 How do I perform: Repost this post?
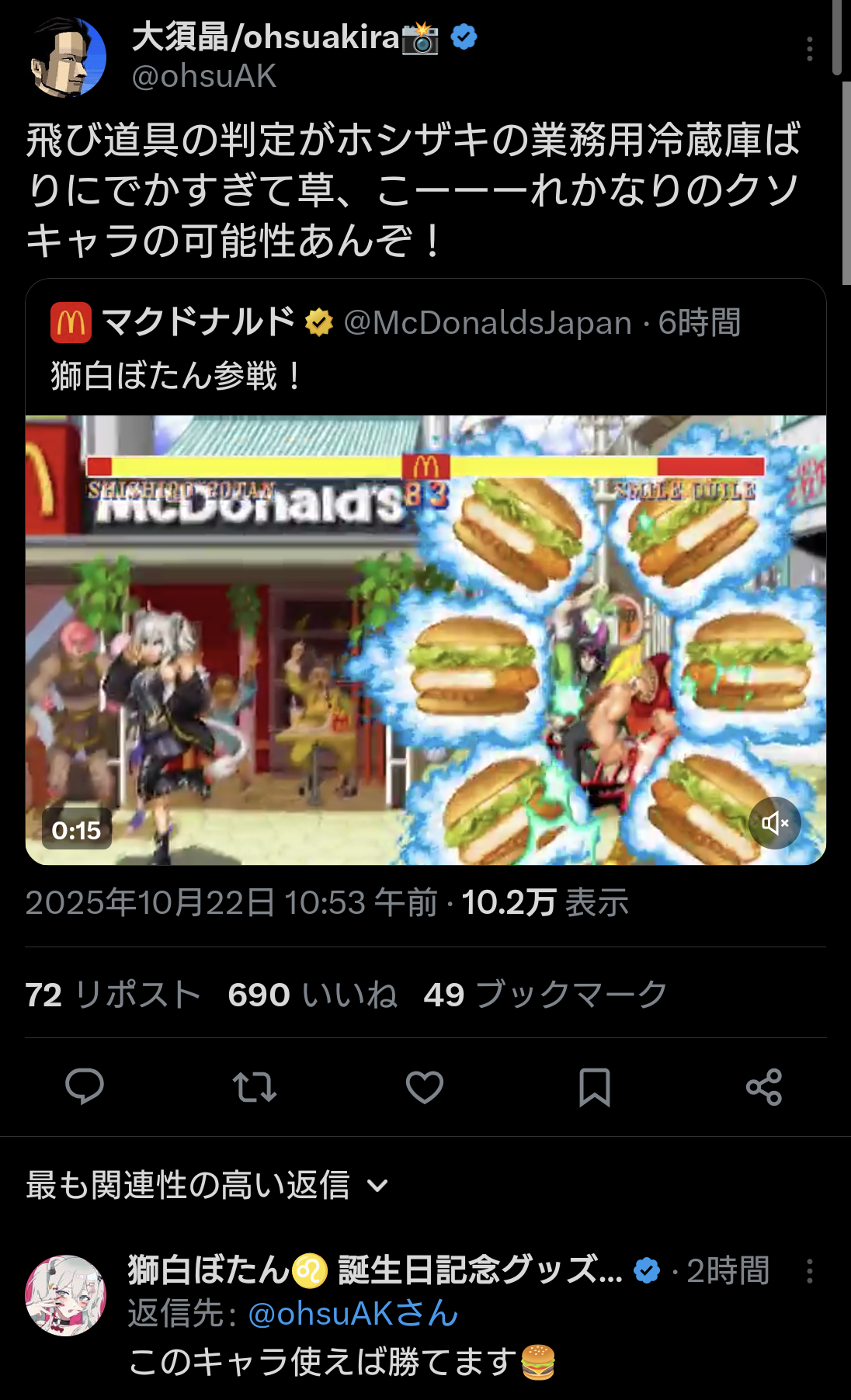click(x=255, y=1086)
